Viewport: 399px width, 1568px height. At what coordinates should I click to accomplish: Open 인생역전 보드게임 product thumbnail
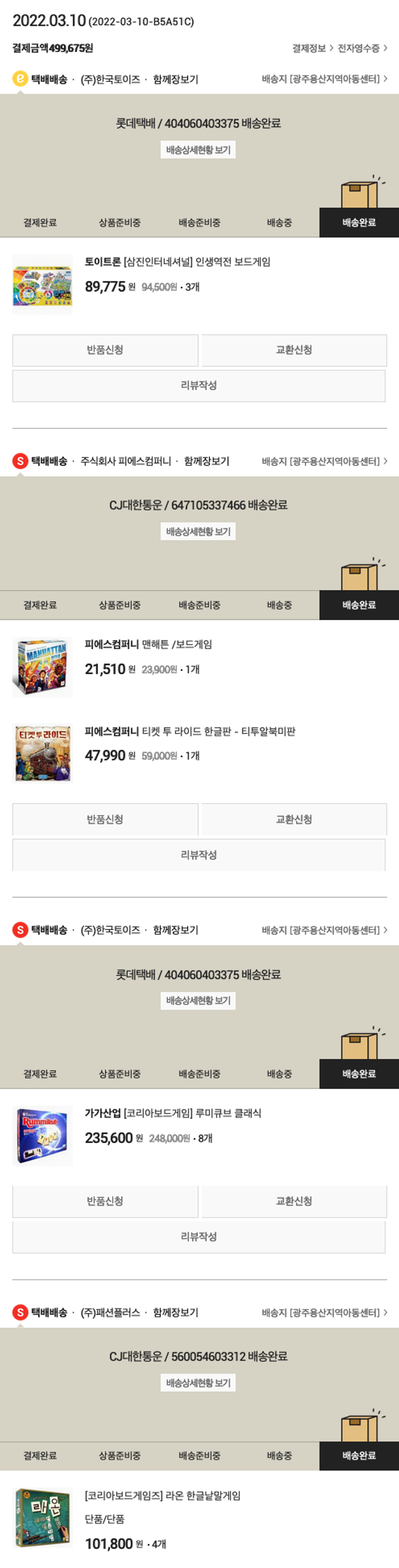coord(42,285)
